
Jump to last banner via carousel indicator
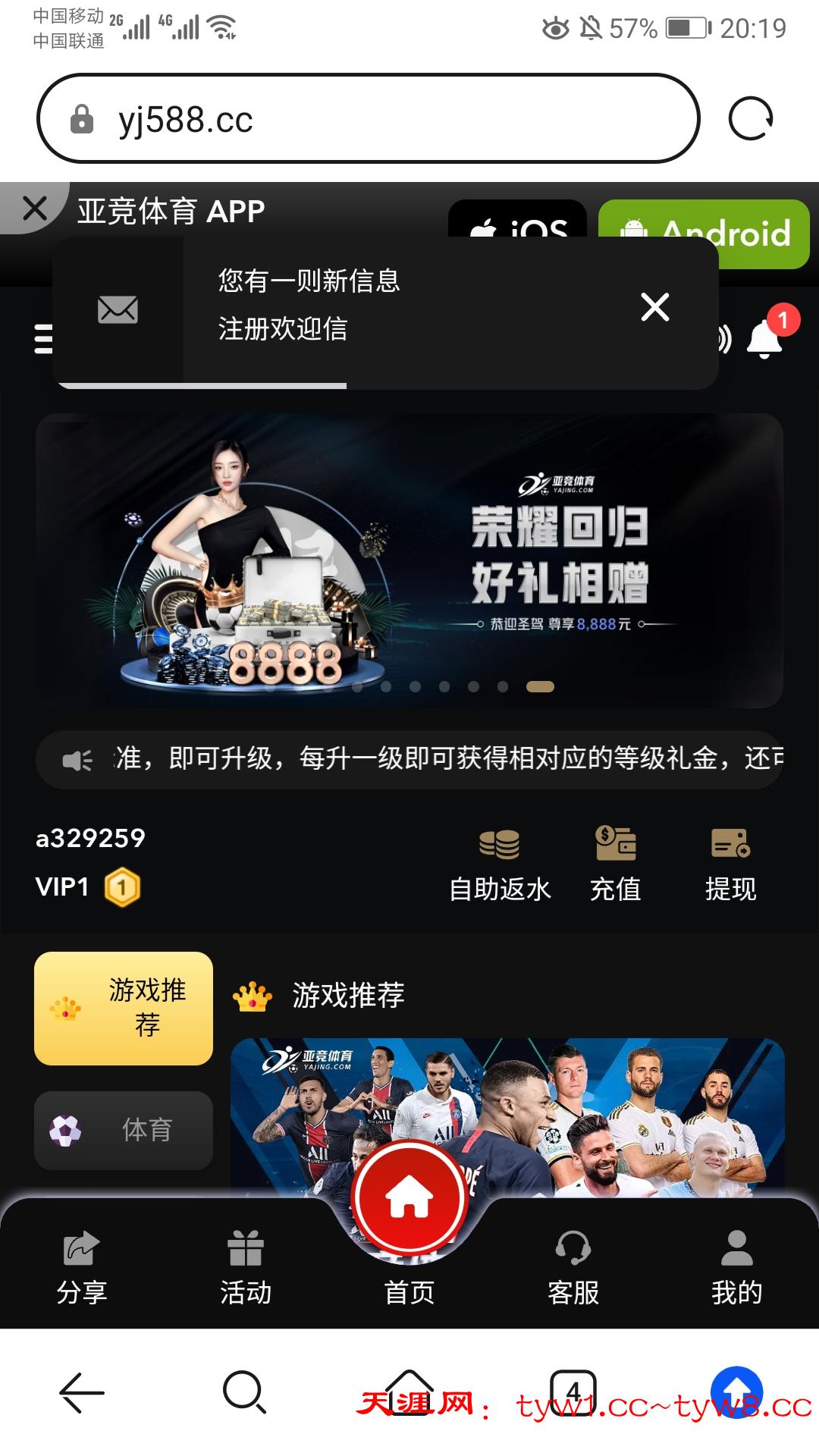[539, 685]
